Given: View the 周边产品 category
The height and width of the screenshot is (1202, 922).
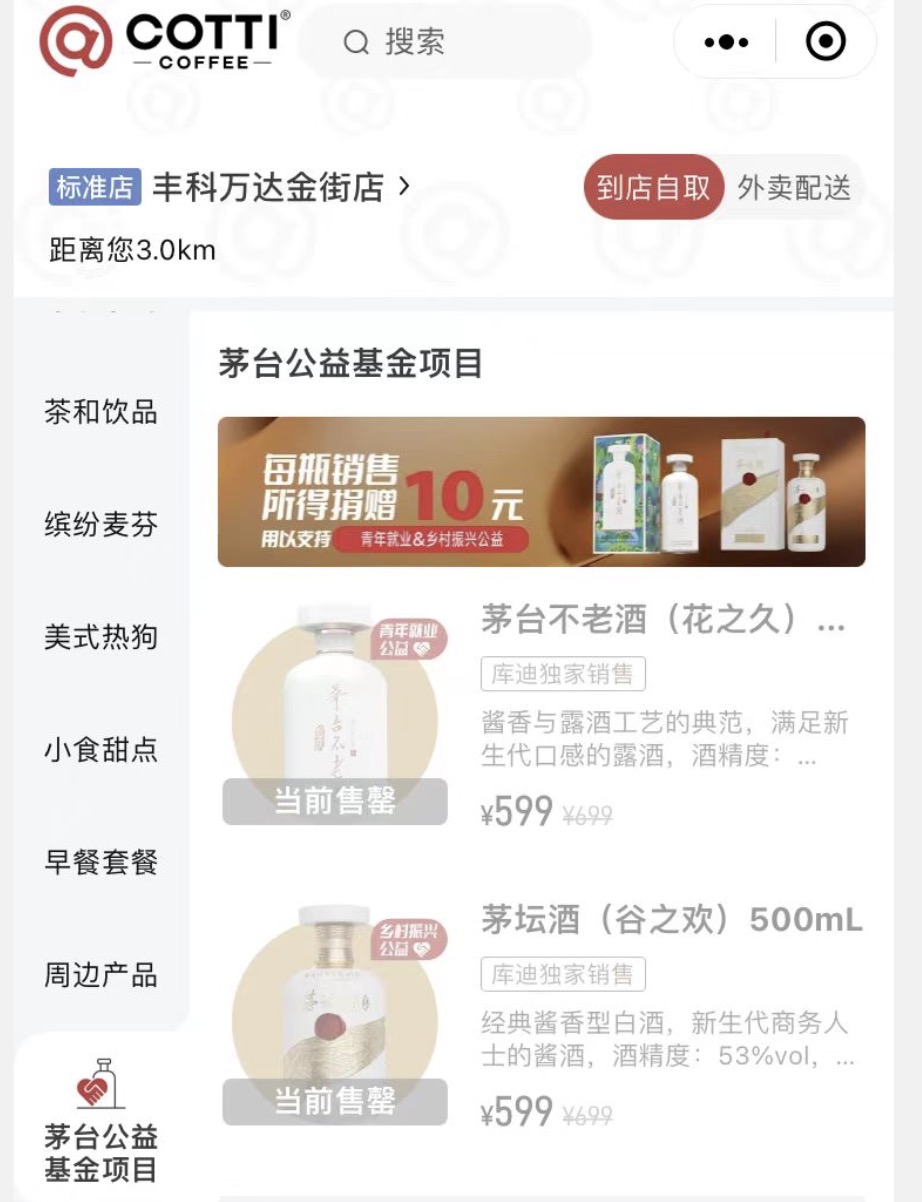Looking at the screenshot, I should pos(101,975).
